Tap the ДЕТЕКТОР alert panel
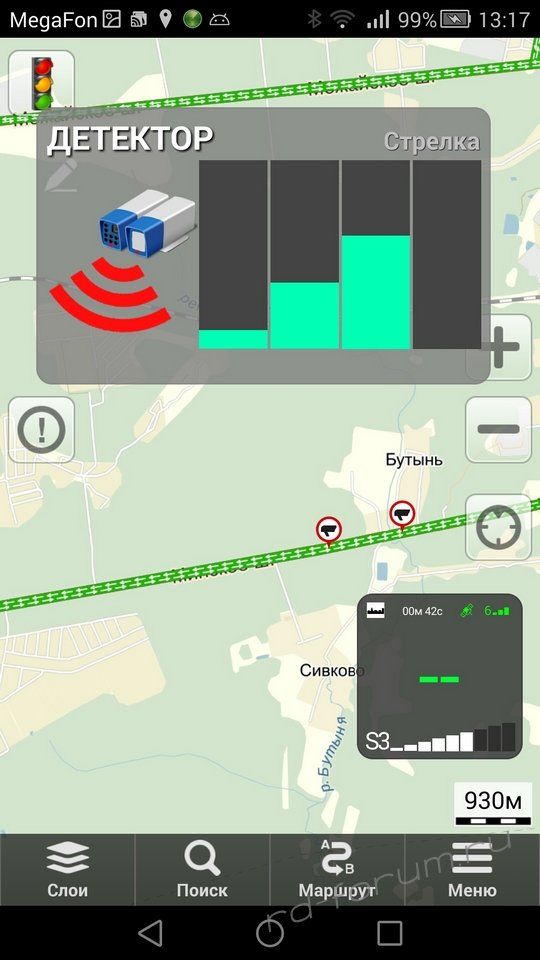 tap(263, 246)
